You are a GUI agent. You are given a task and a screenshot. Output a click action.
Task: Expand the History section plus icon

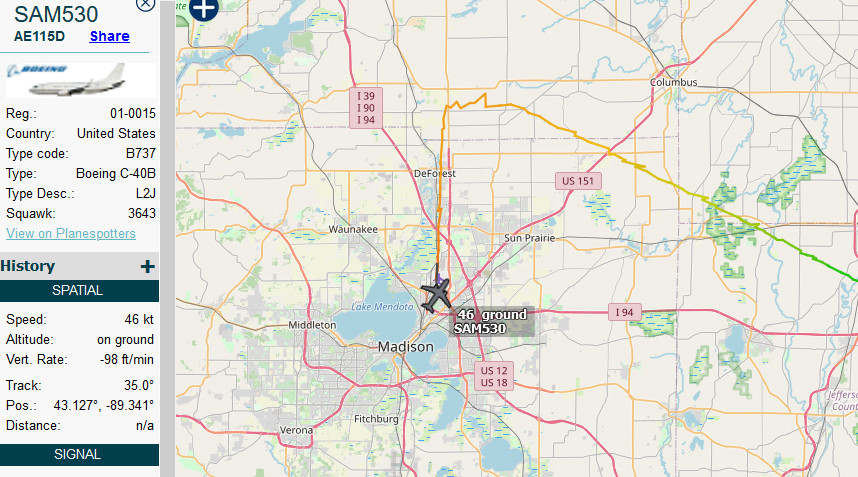pyautogui.click(x=147, y=266)
